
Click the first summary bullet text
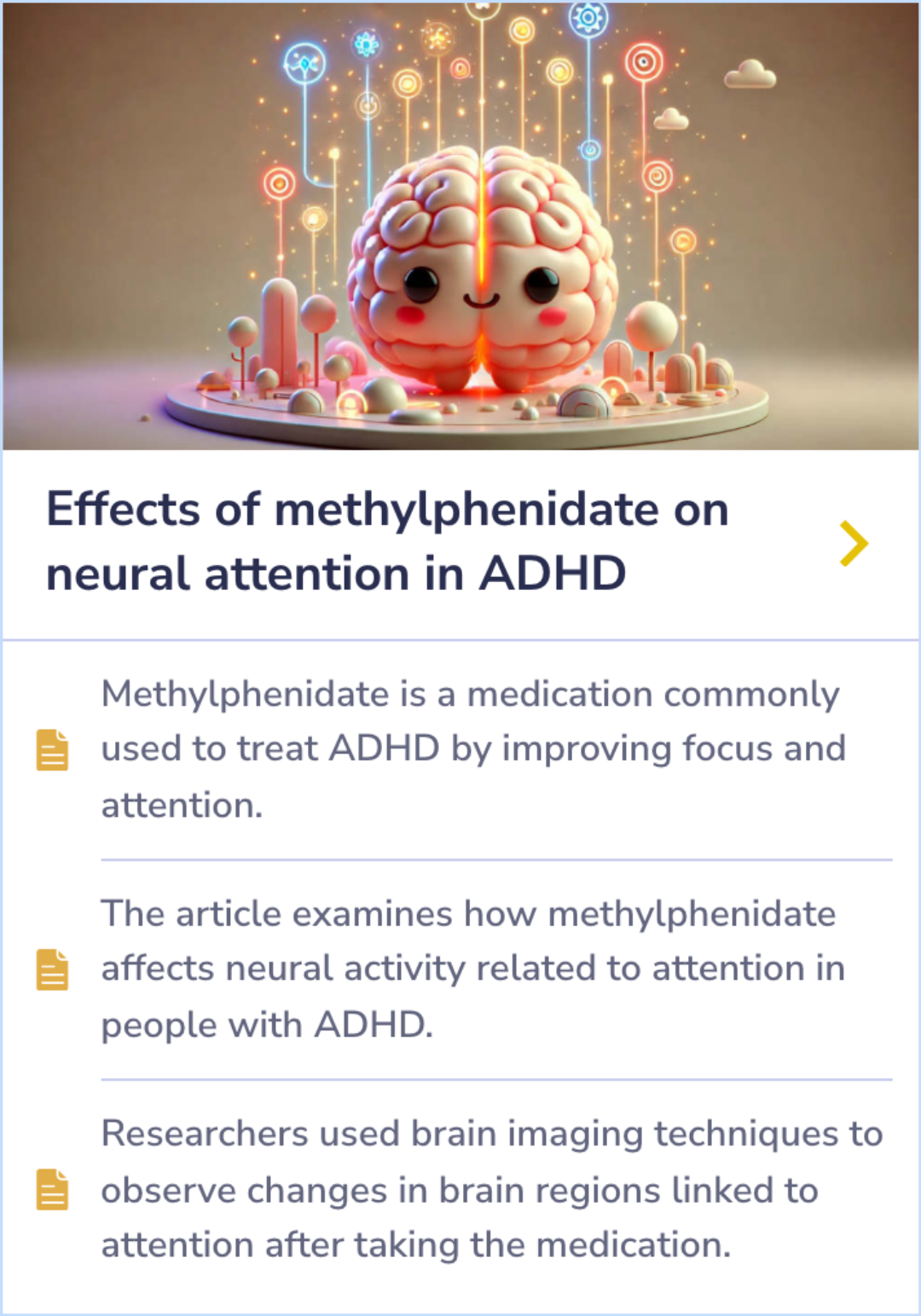click(473, 747)
